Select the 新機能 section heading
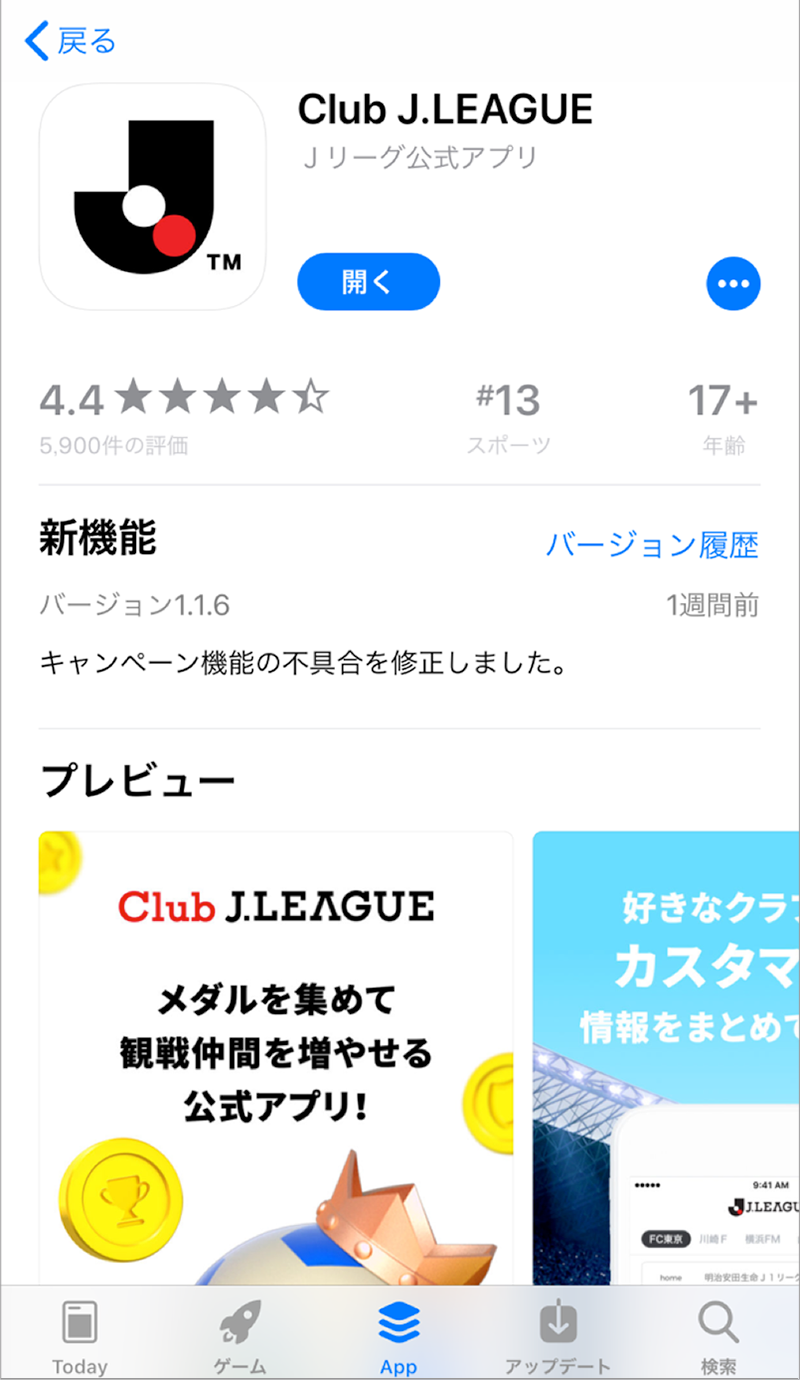This screenshot has width=801, height=1381. coord(96,538)
